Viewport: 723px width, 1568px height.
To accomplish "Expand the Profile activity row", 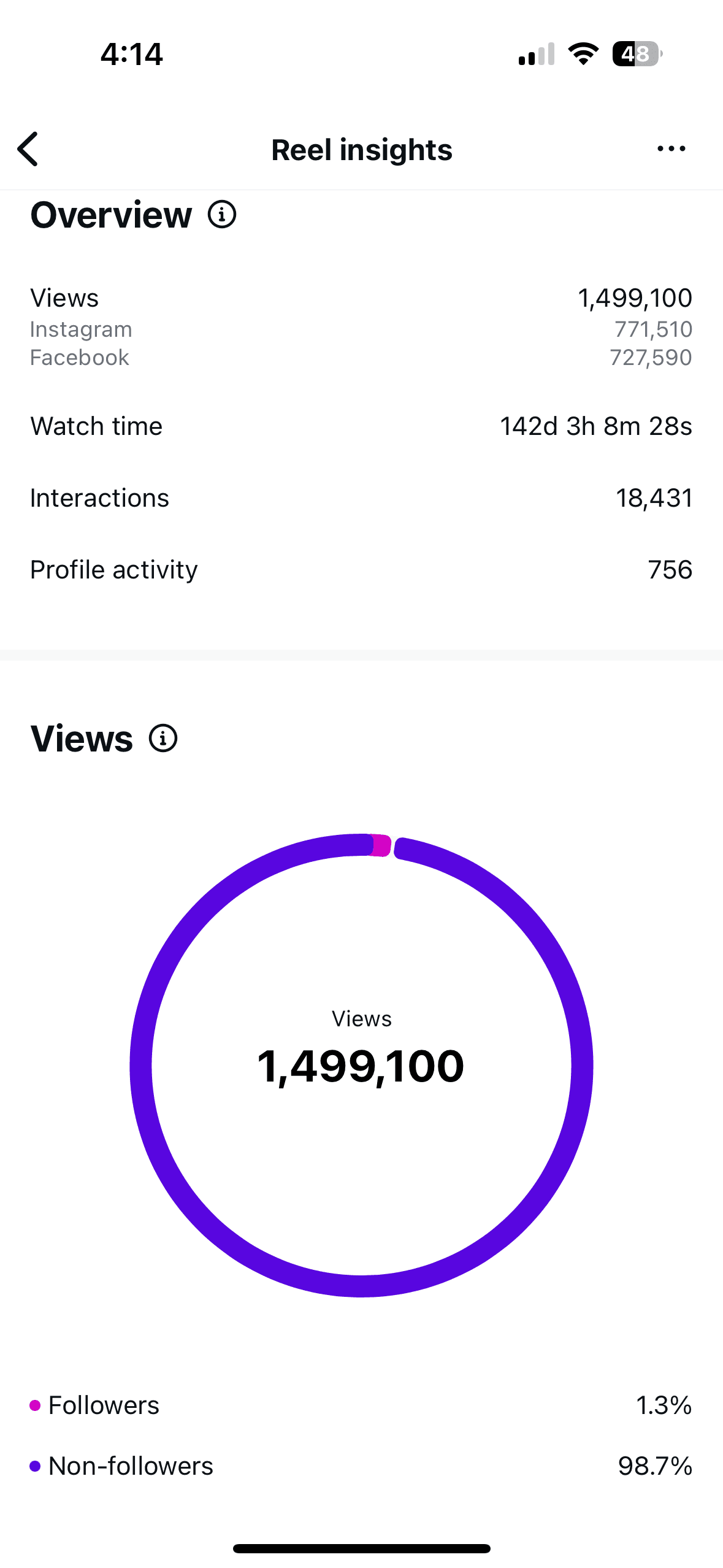I will (361, 569).
